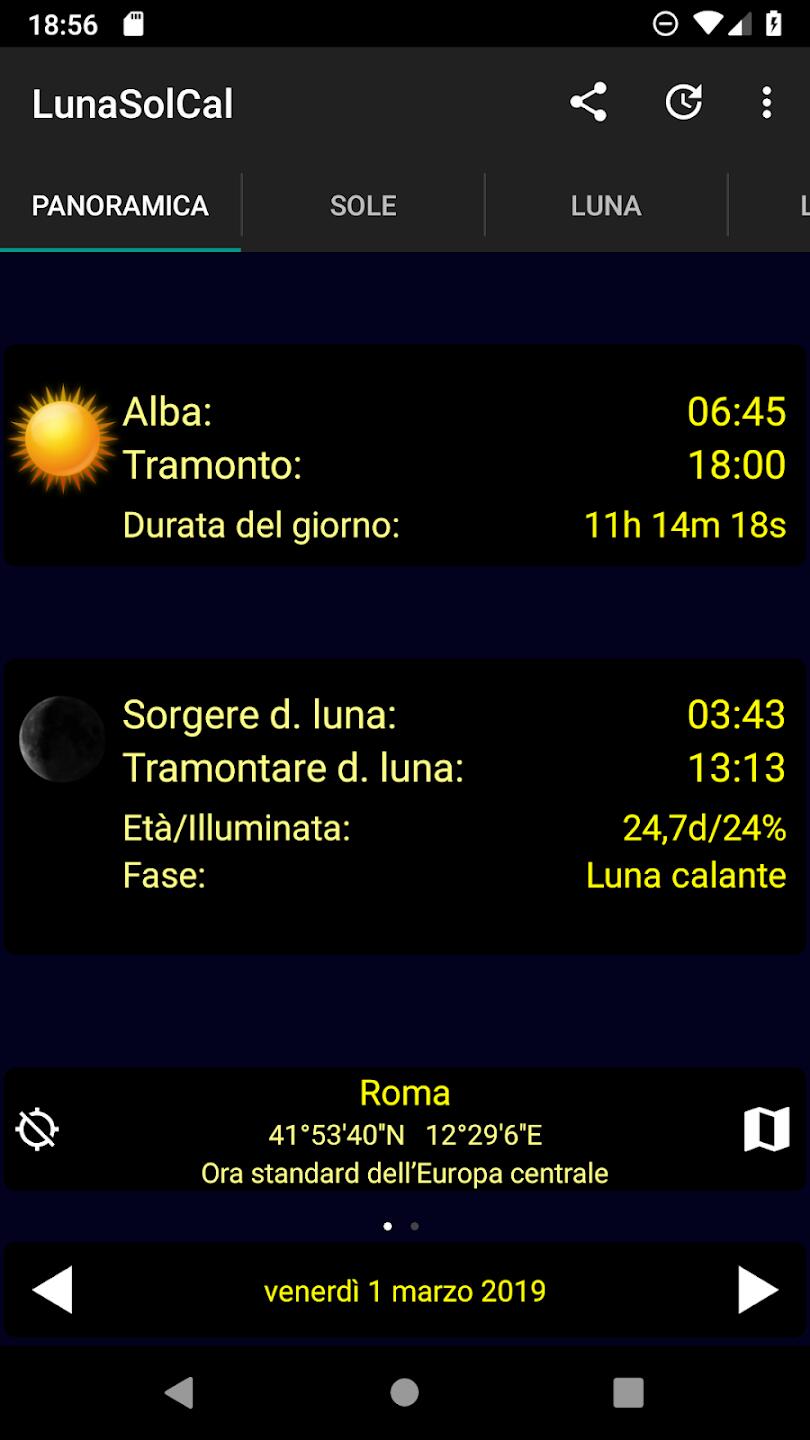Share the current sun and moon data

[x=588, y=103]
